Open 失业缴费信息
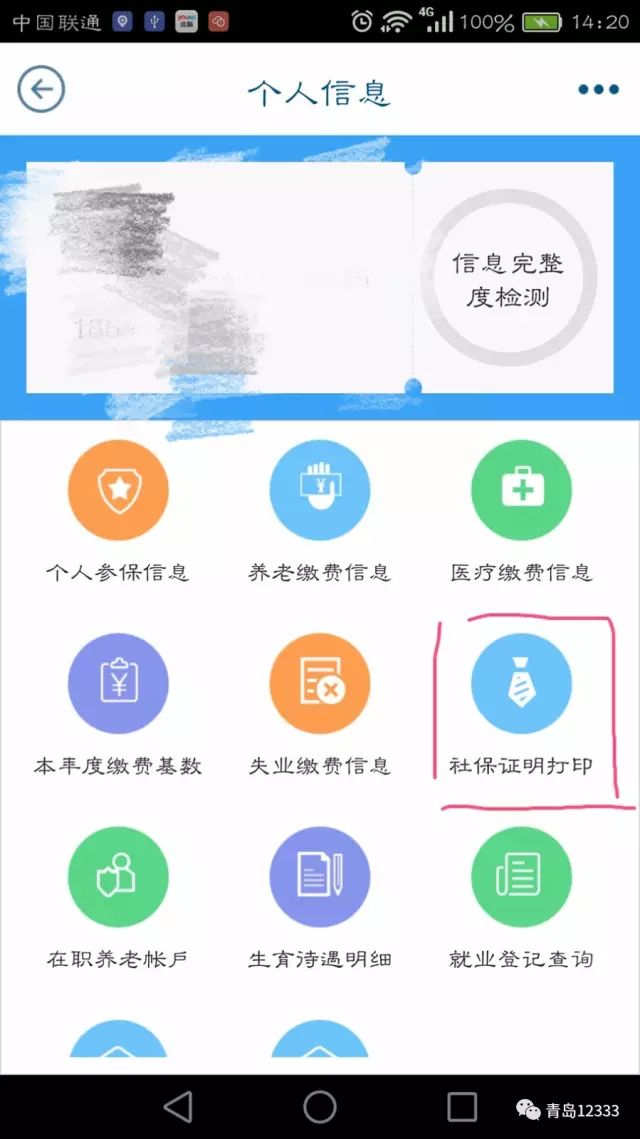This screenshot has width=640, height=1139. pyautogui.click(x=319, y=684)
